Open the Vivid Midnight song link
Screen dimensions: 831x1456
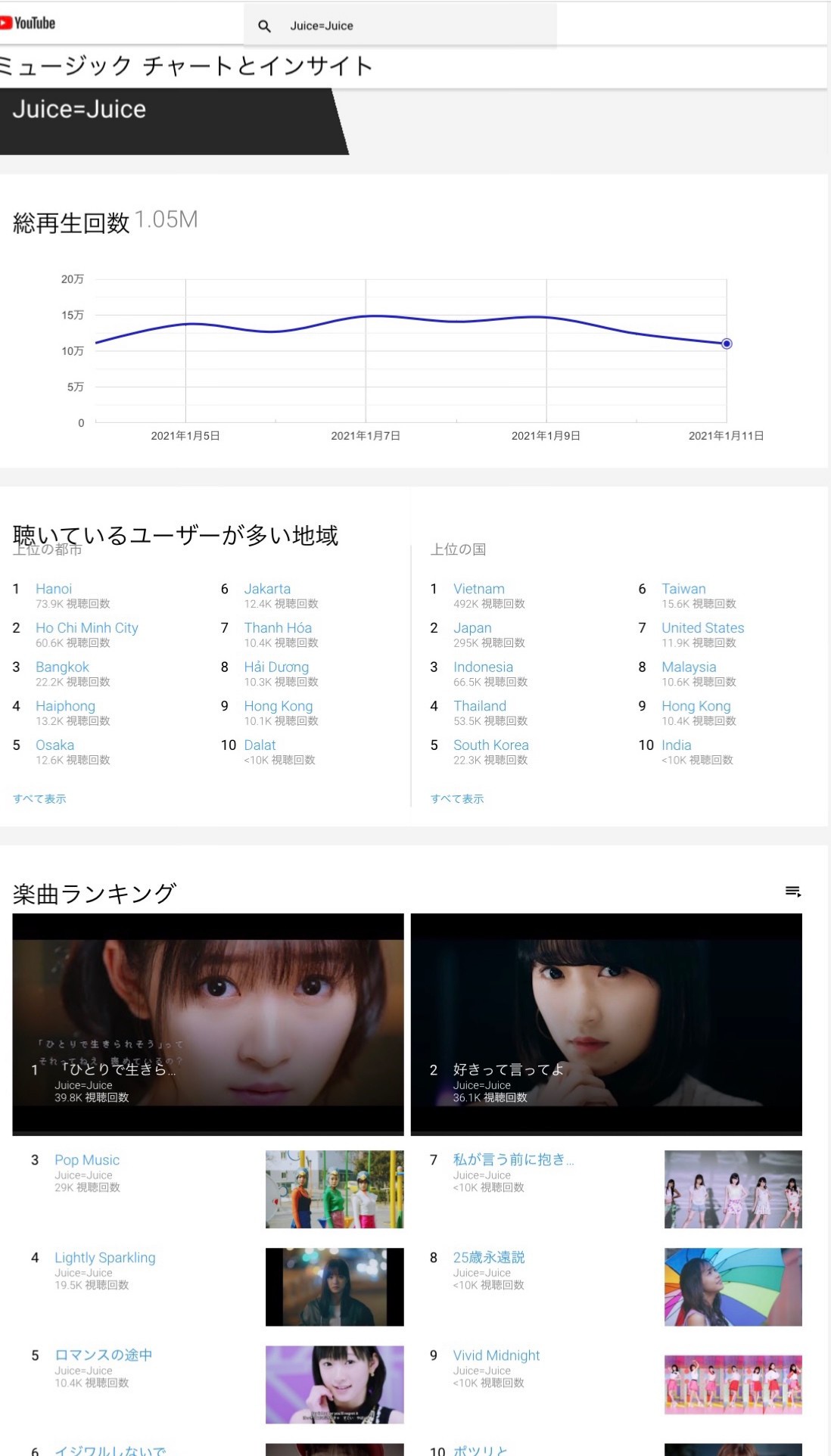click(496, 1355)
